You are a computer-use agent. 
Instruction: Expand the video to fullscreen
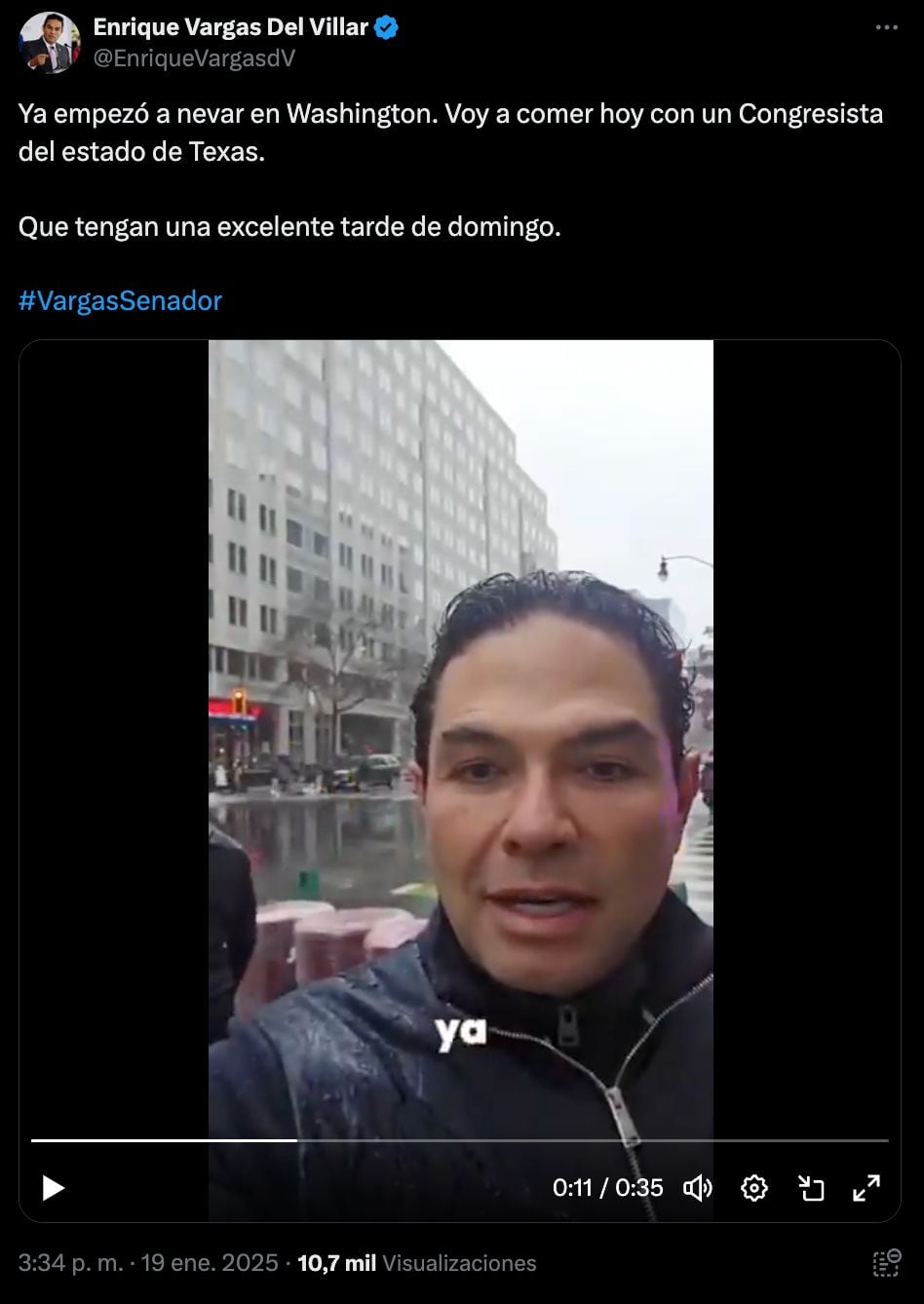(x=867, y=1188)
